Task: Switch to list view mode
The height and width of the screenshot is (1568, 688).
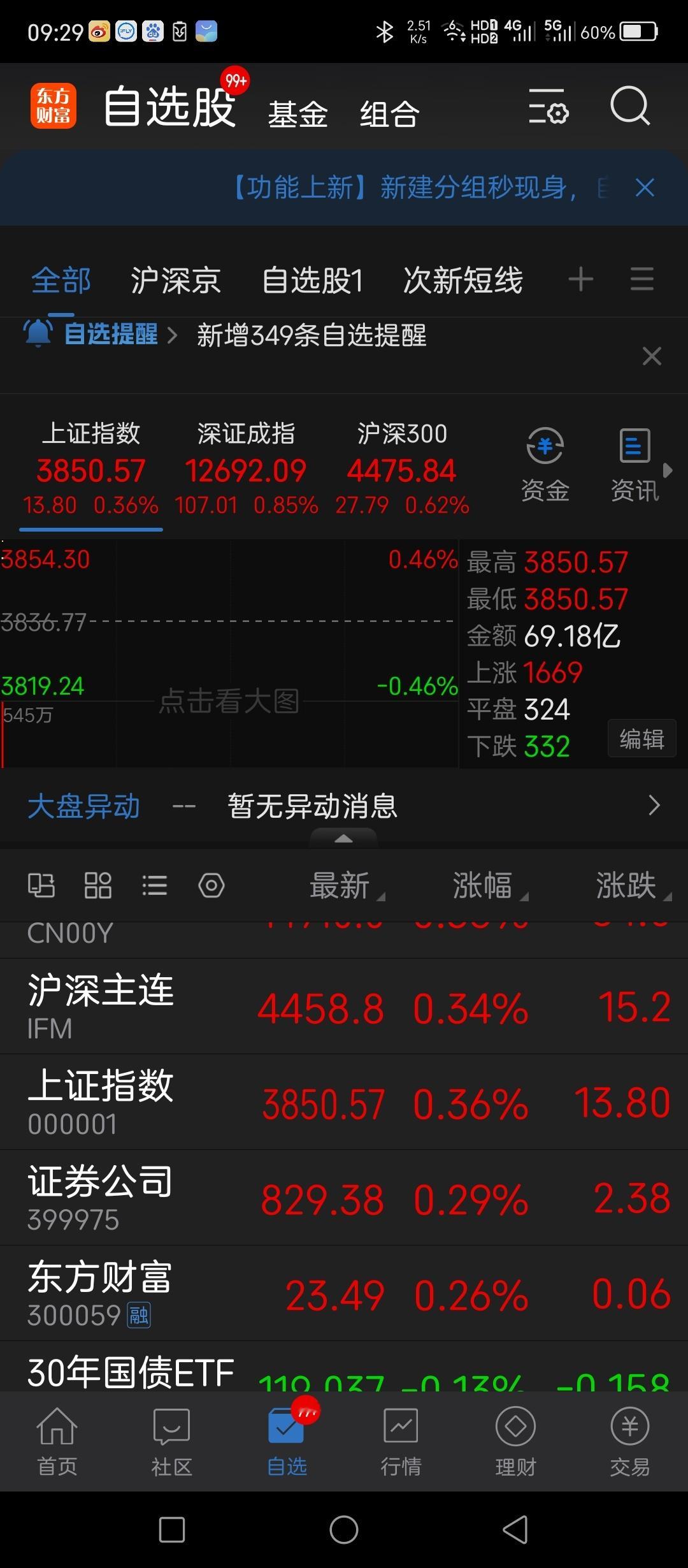Action: [x=154, y=885]
